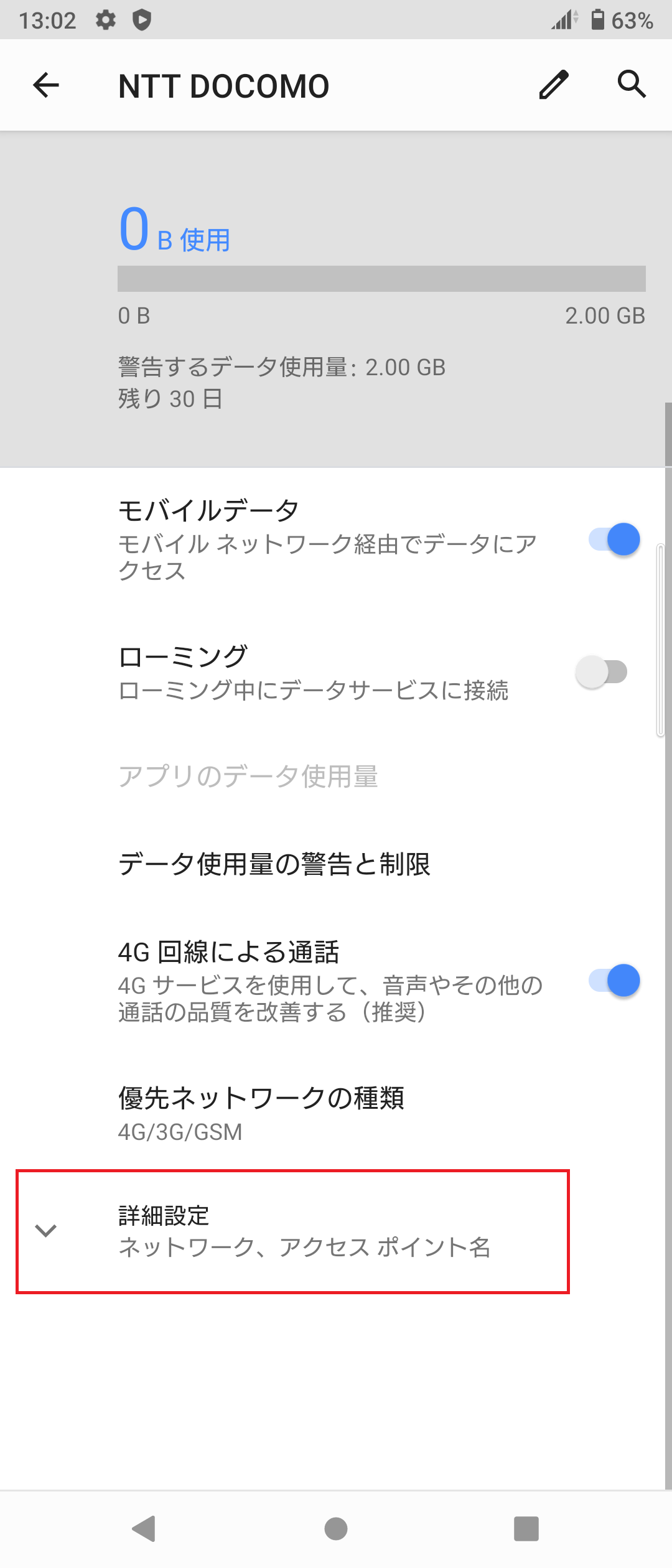The image size is (672, 1568).
Task: Click the back arrow beside NTT DOCOMO
Action: point(45,85)
